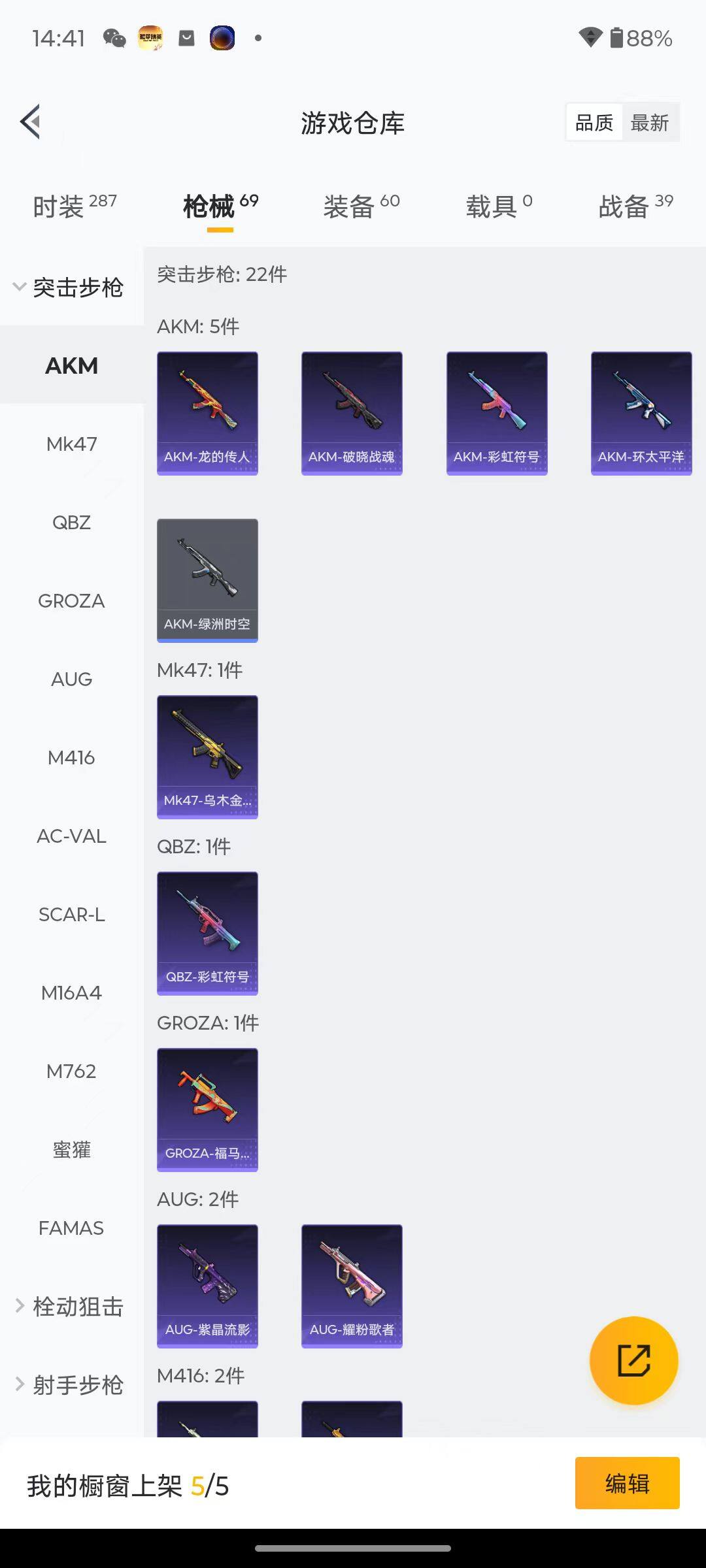Switch to the 战备 tab
Screen dimensions: 706x1568
[x=635, y=206]
